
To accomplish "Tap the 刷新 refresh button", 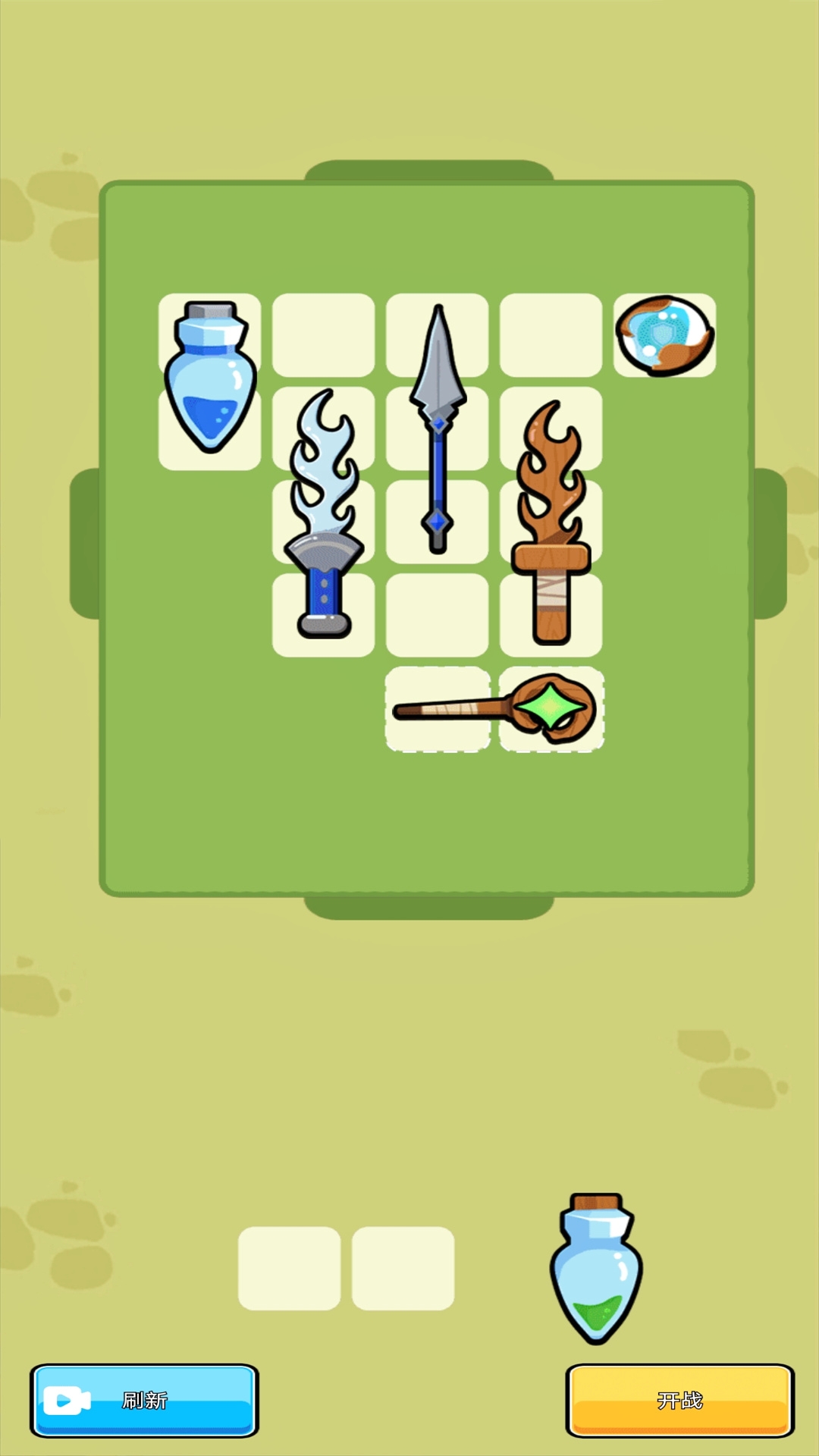I will tap(144, 1400).
